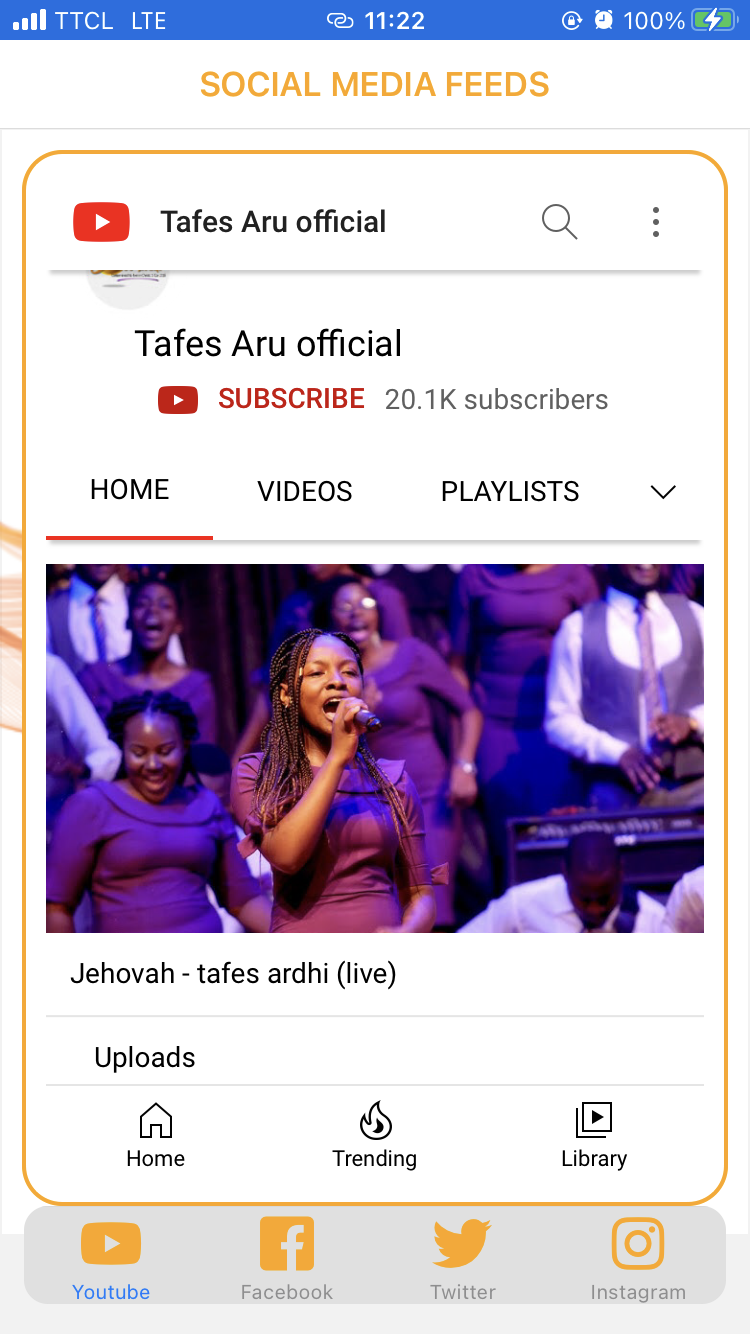Switch to the VIDEOS tab

[x=305, y=491]
